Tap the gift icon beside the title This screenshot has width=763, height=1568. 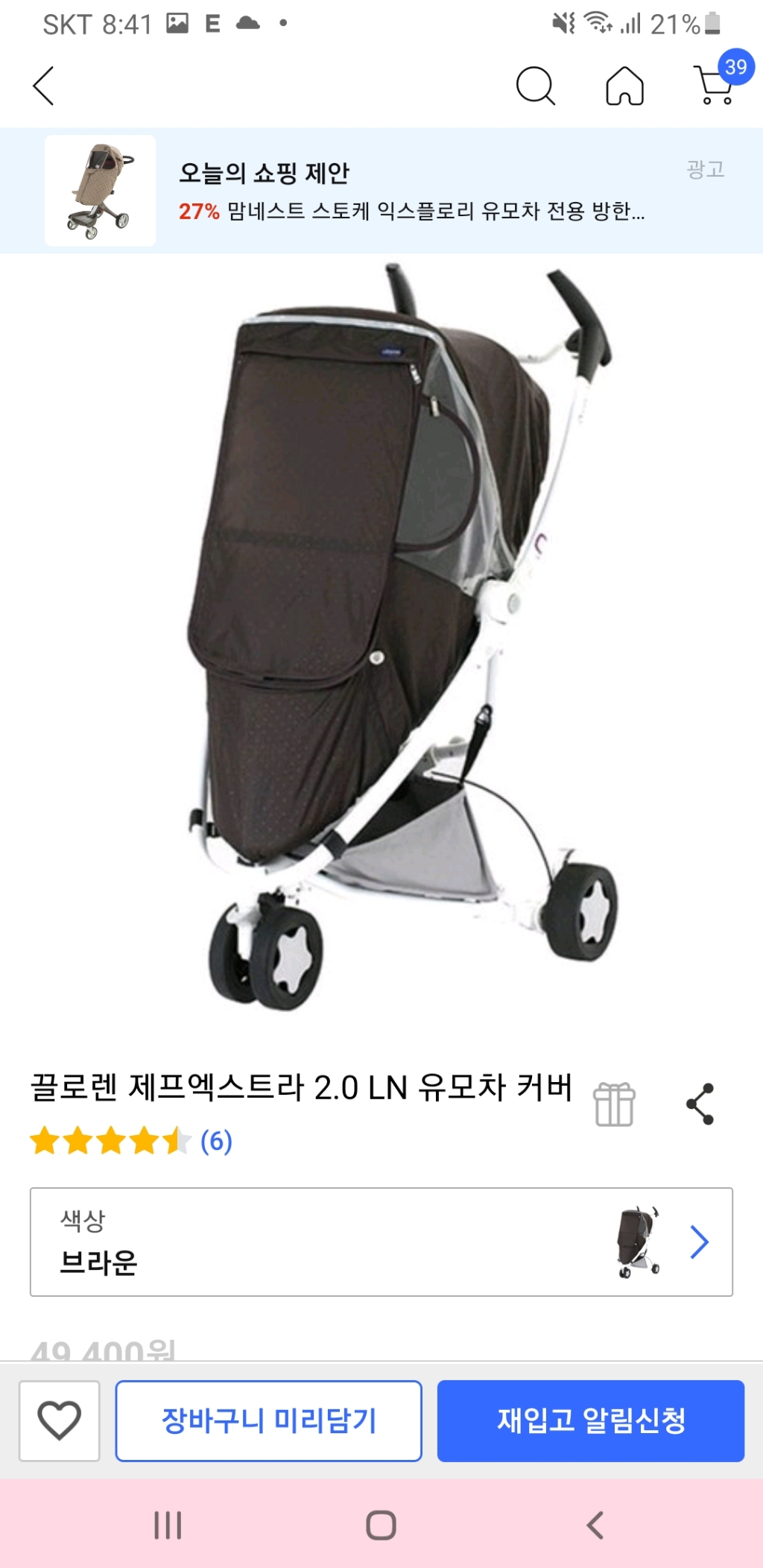point(614,1104)
